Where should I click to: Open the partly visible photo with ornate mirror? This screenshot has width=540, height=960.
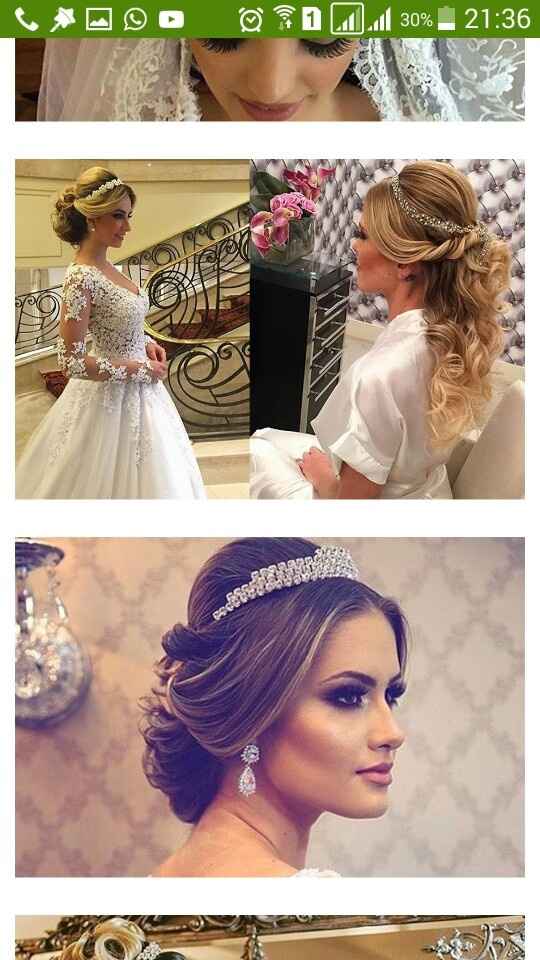coord(270,937)
